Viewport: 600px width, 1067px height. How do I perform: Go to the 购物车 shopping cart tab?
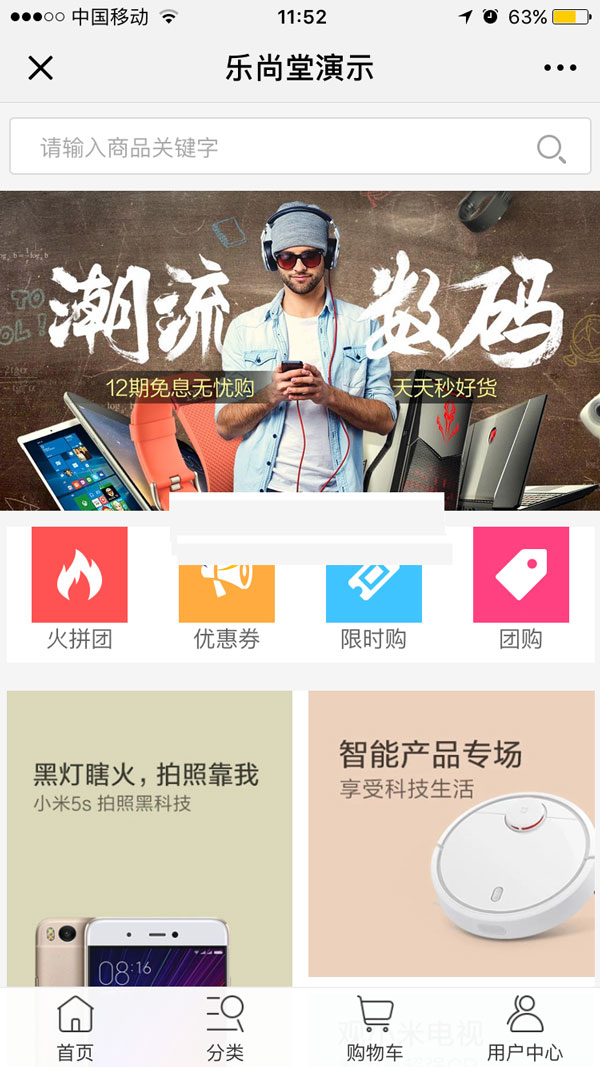tap(375, 1028)
